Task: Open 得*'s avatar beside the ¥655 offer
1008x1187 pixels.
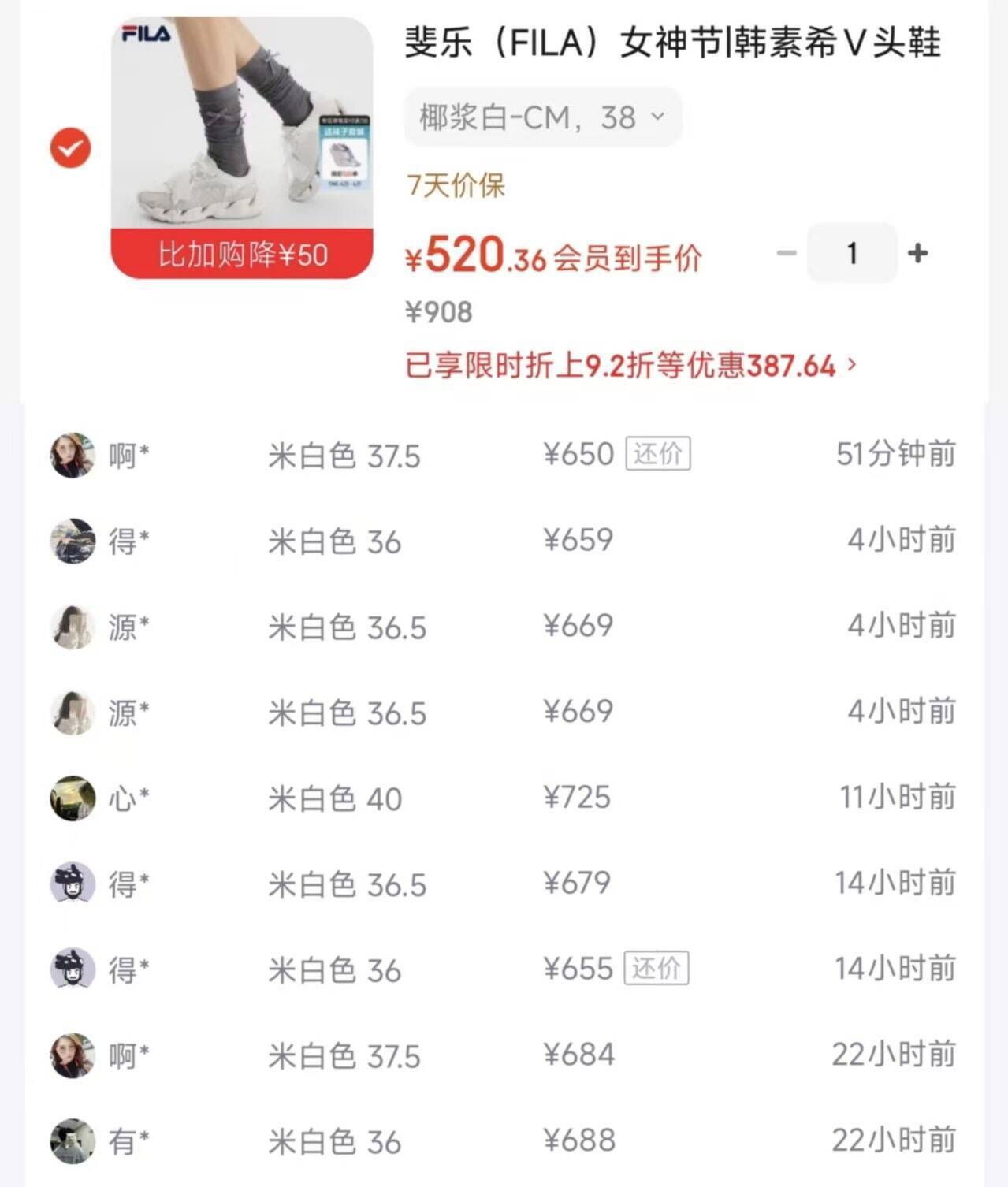Action: [72, 970]
